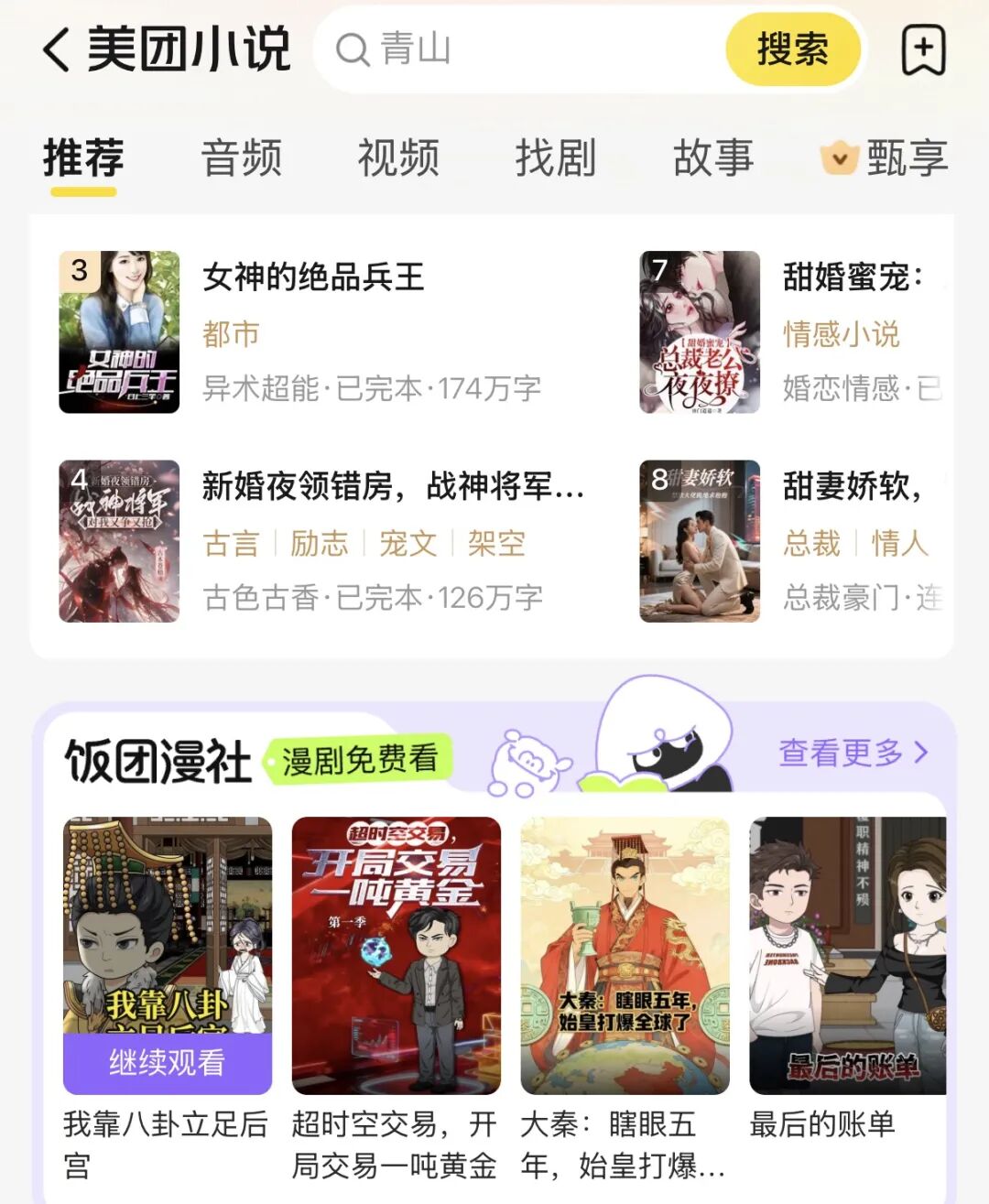Tap the rank badge 8 on 甜妻娇软 cover
The width and height of the screenshot is (989, 1204).
pos(659,481)
